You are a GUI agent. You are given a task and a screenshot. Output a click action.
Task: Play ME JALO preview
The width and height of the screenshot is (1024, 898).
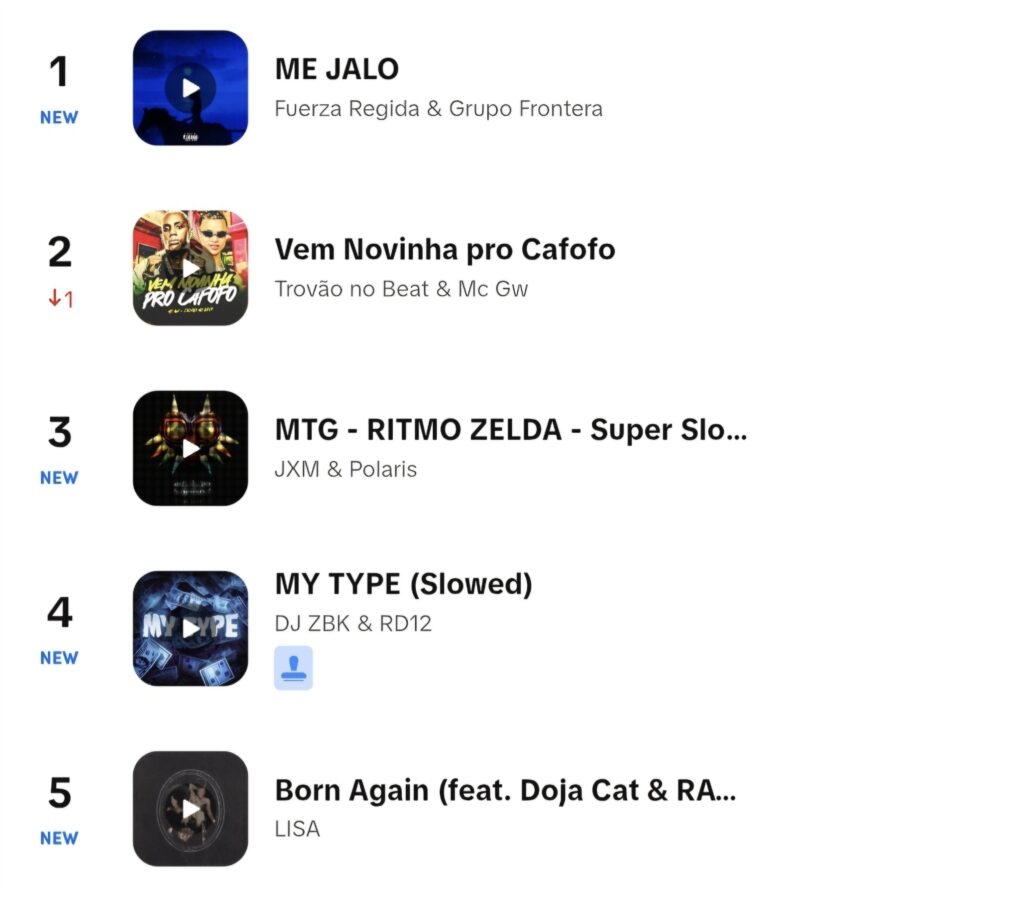(190, 88)
